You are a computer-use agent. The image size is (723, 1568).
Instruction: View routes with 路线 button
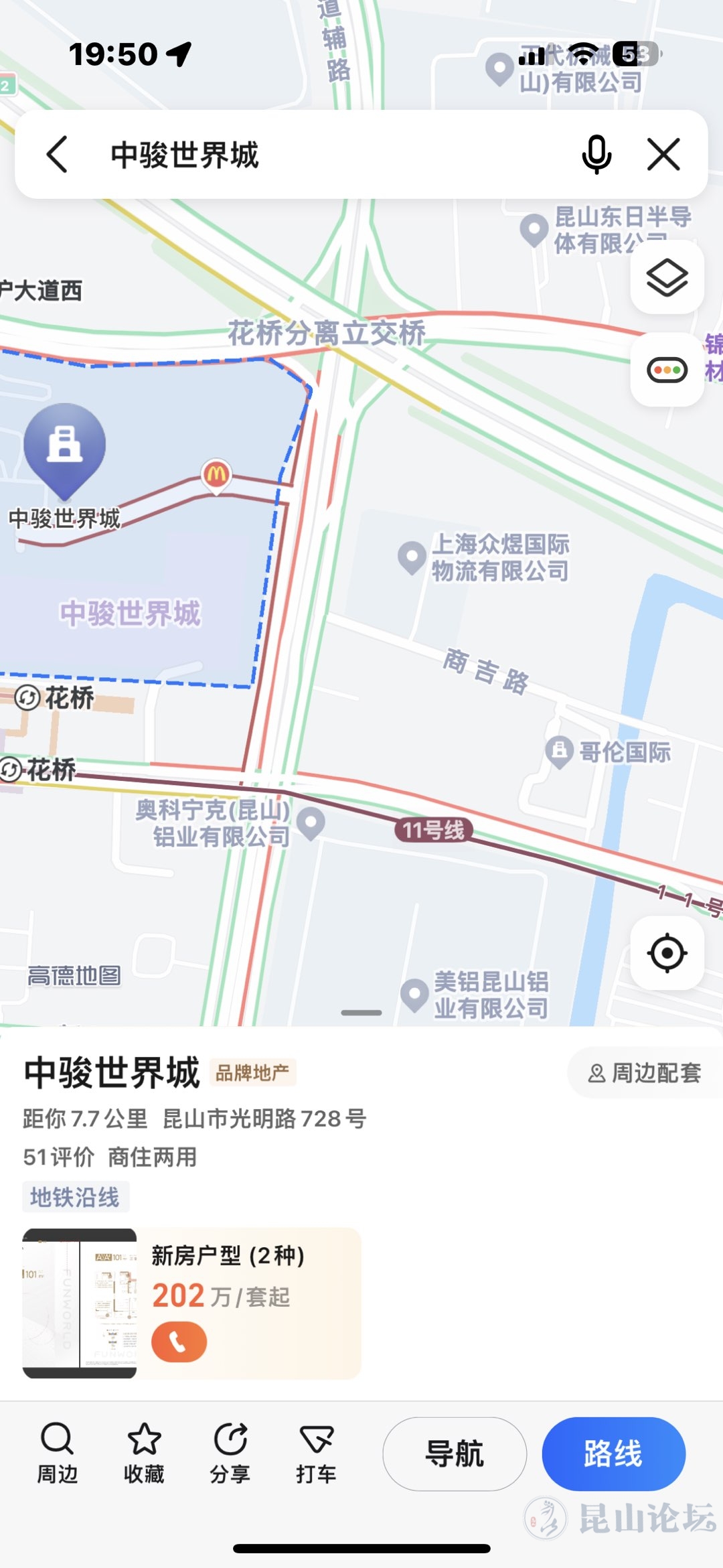point(613,1453)
